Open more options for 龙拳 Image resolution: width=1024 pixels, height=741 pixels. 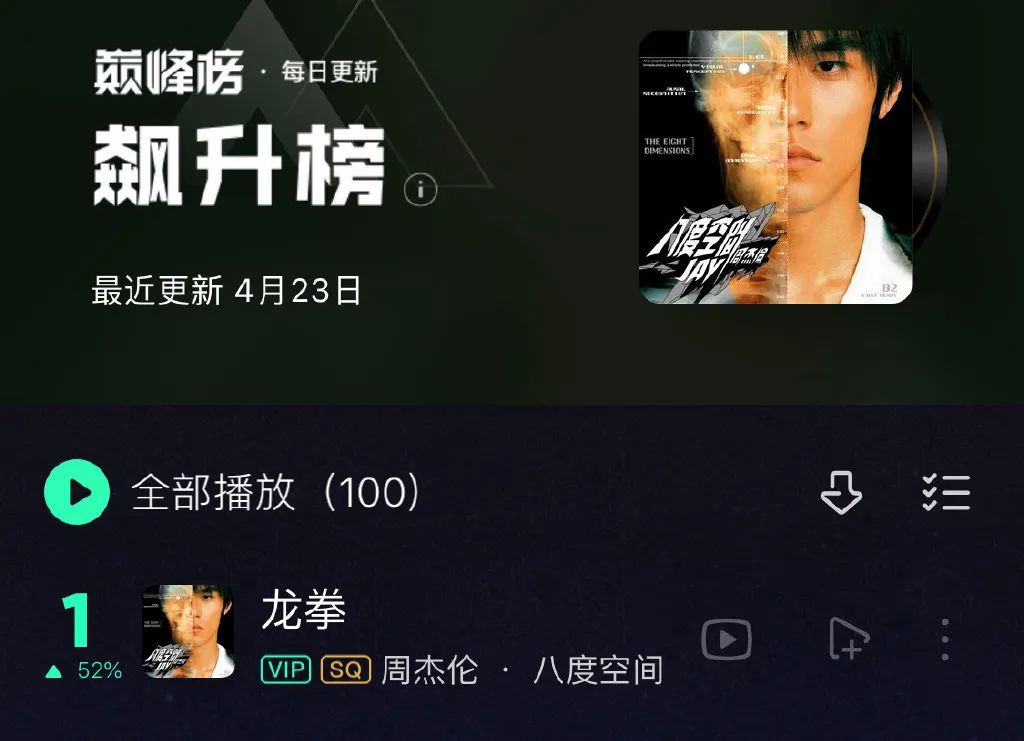point(945,639)
